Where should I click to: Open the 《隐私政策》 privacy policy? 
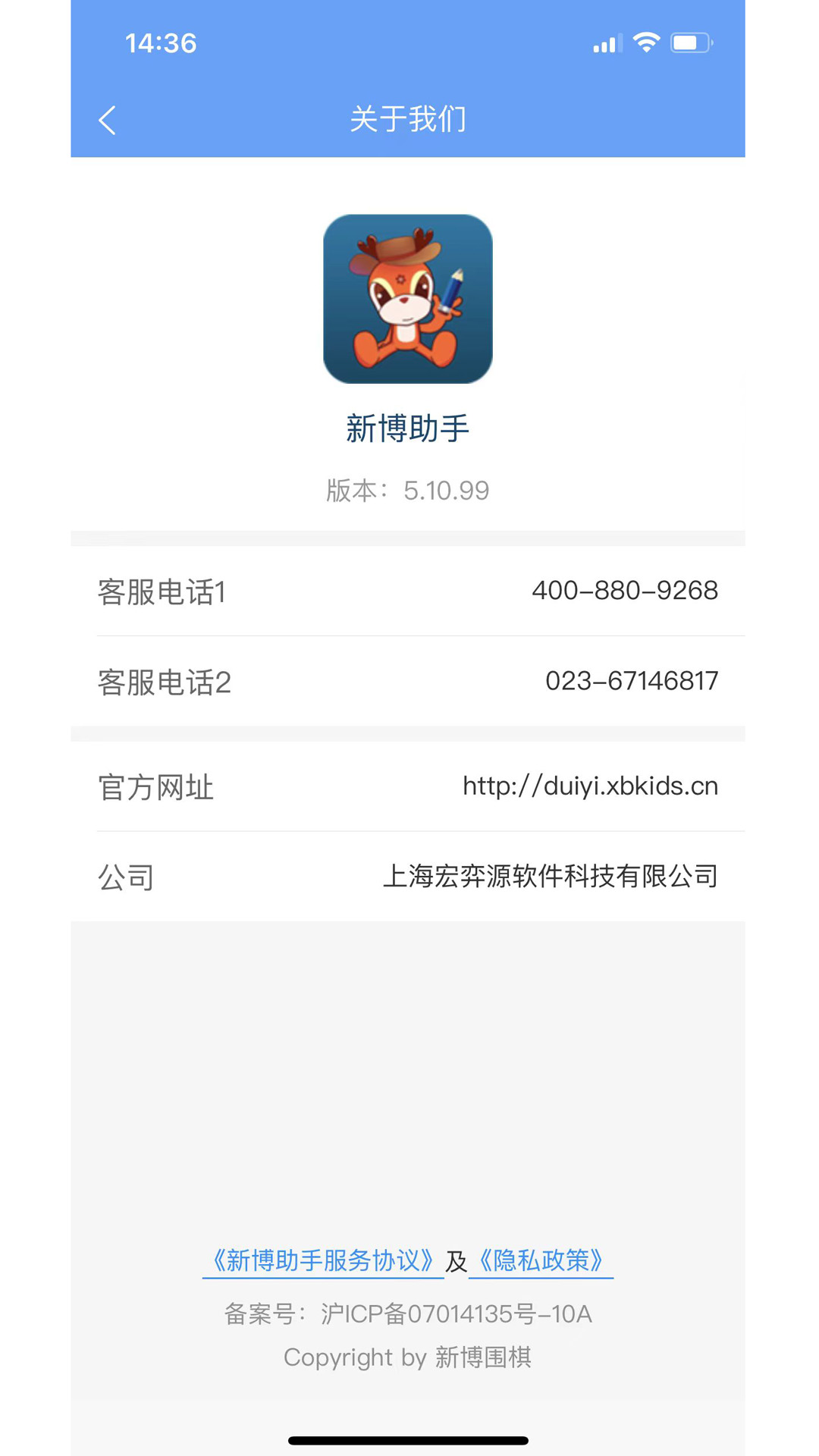(x=541, y=1260)
